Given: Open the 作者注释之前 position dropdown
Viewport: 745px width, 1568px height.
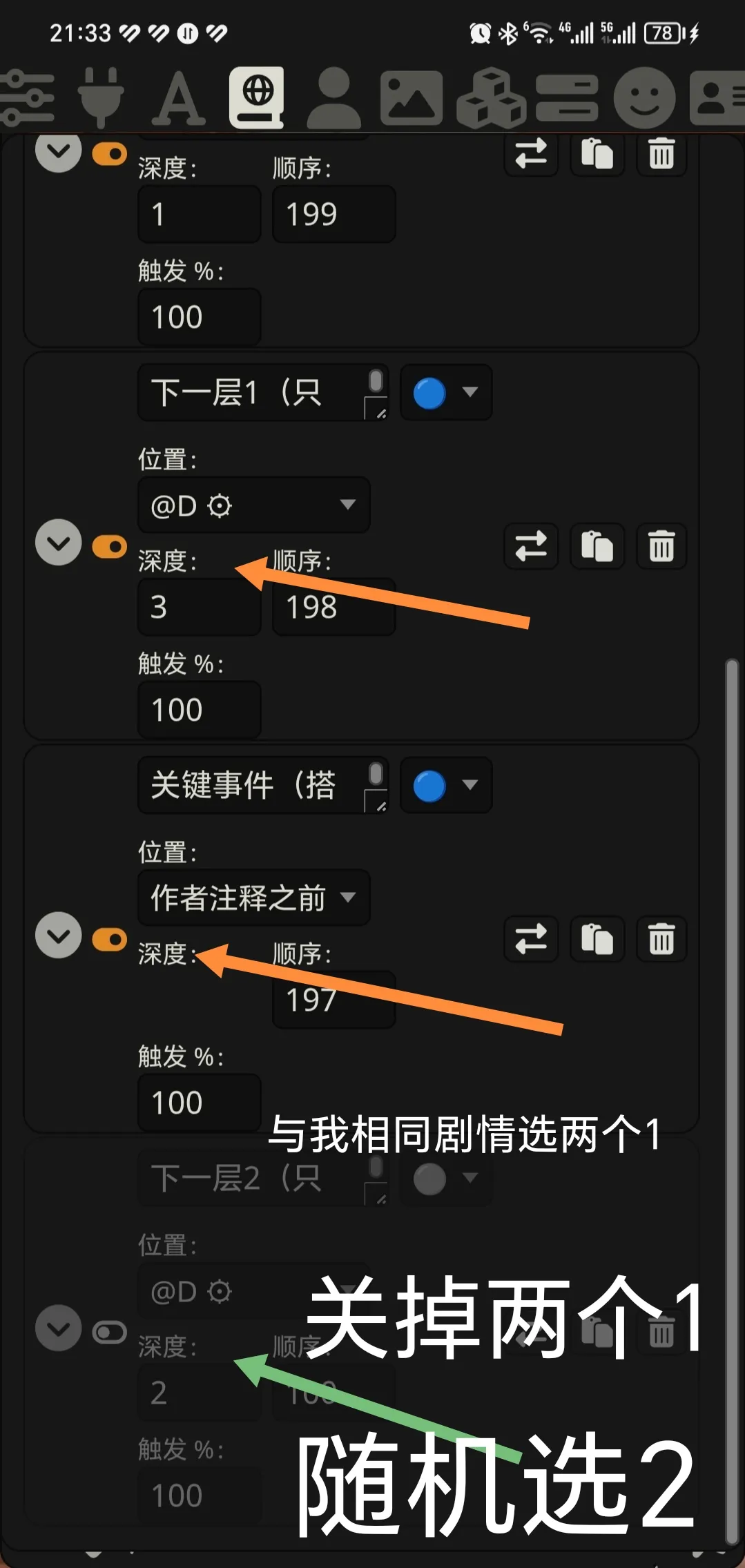Looking at the screenshot, I should pos(253,898).
